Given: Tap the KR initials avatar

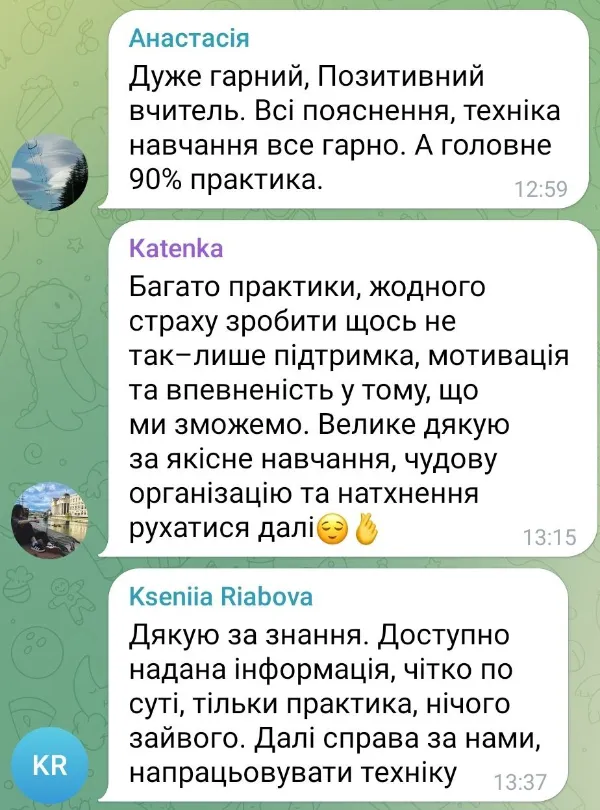Looking at the screenshot, I should click(x=51, y=766).
